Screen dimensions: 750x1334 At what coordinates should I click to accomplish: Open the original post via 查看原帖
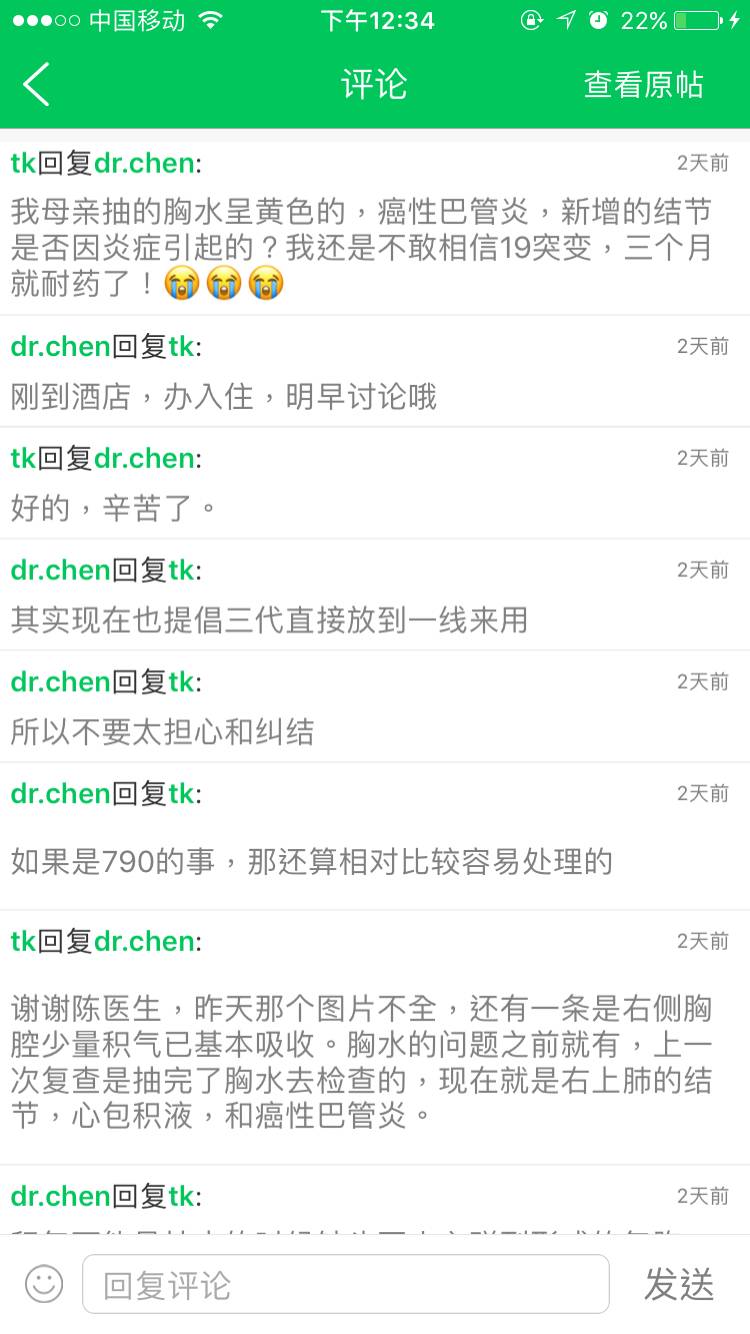click(x=643, y=85)
